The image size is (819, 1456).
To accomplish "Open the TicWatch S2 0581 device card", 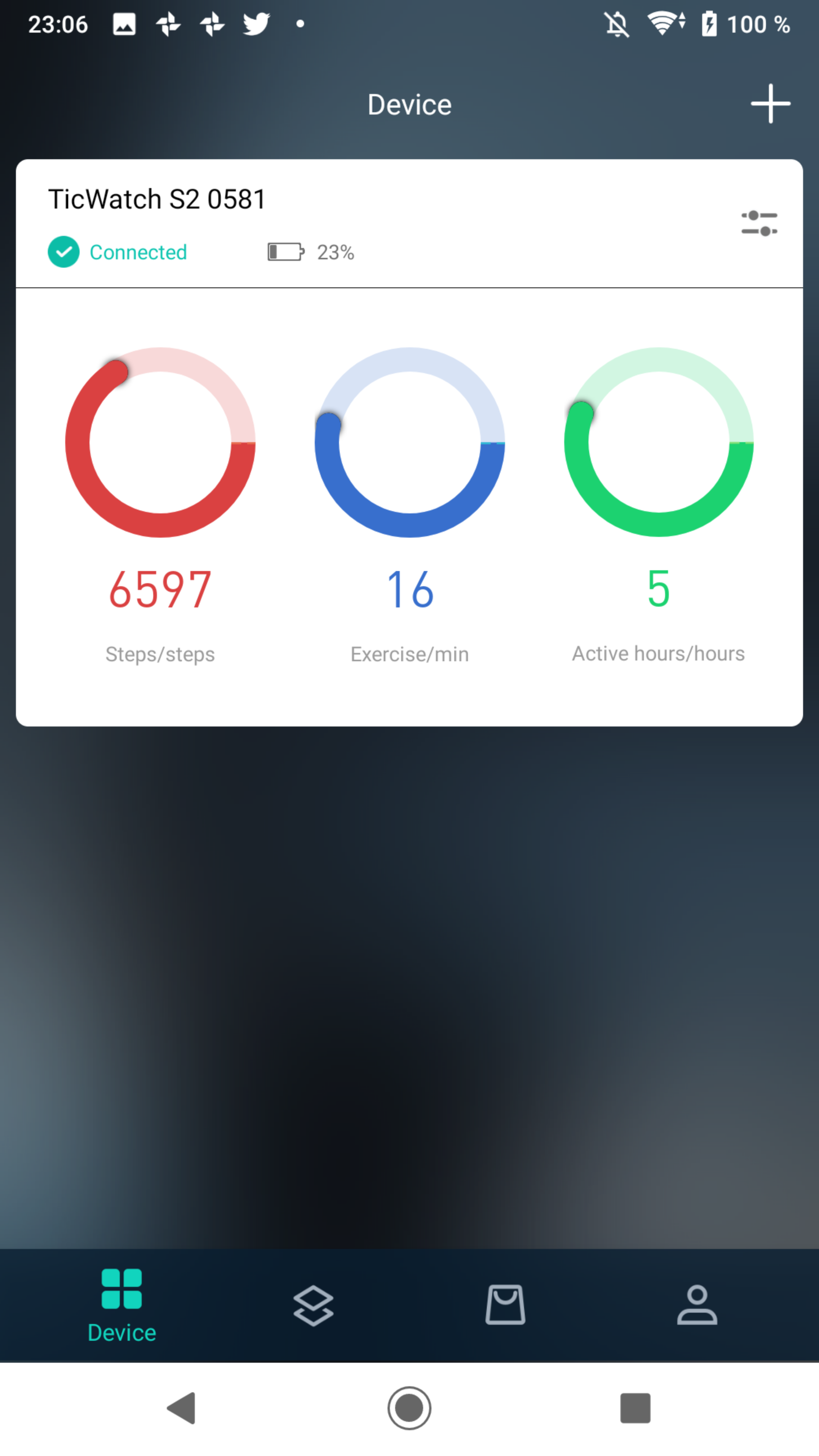I will tap(157, 199).
